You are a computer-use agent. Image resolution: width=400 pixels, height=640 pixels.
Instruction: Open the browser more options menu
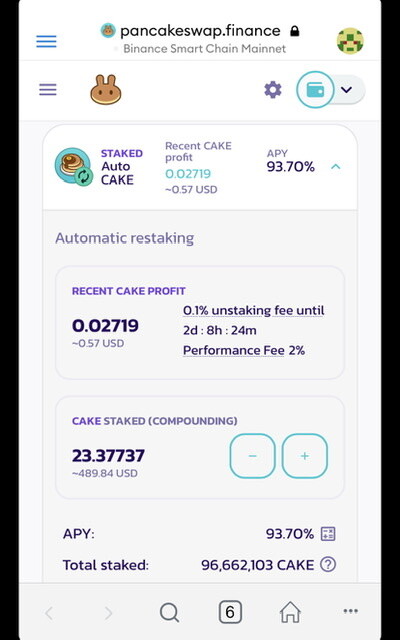351,611
